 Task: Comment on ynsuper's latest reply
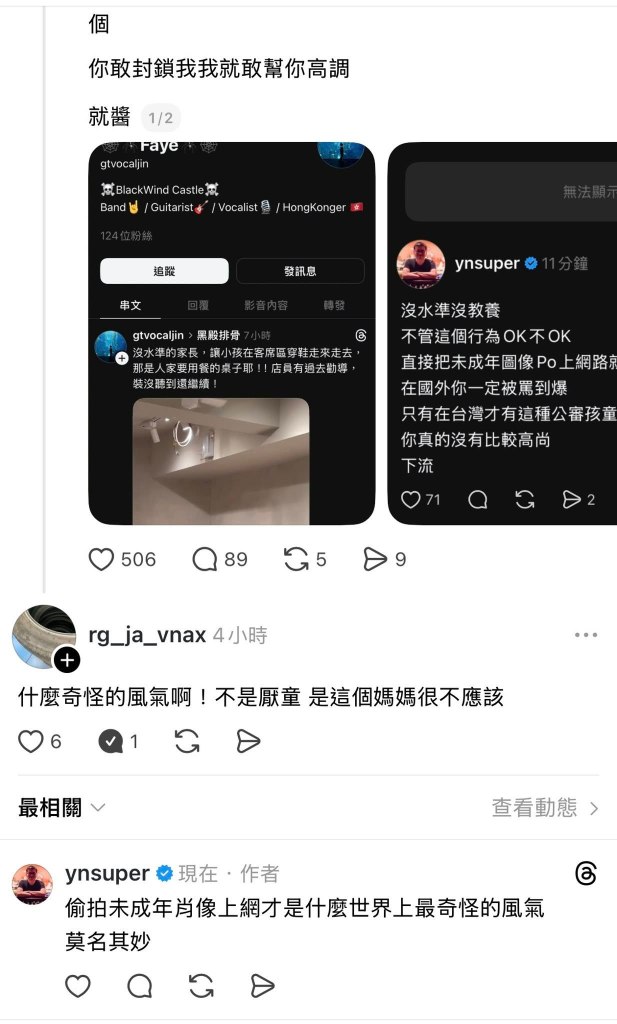click(140, 987)
